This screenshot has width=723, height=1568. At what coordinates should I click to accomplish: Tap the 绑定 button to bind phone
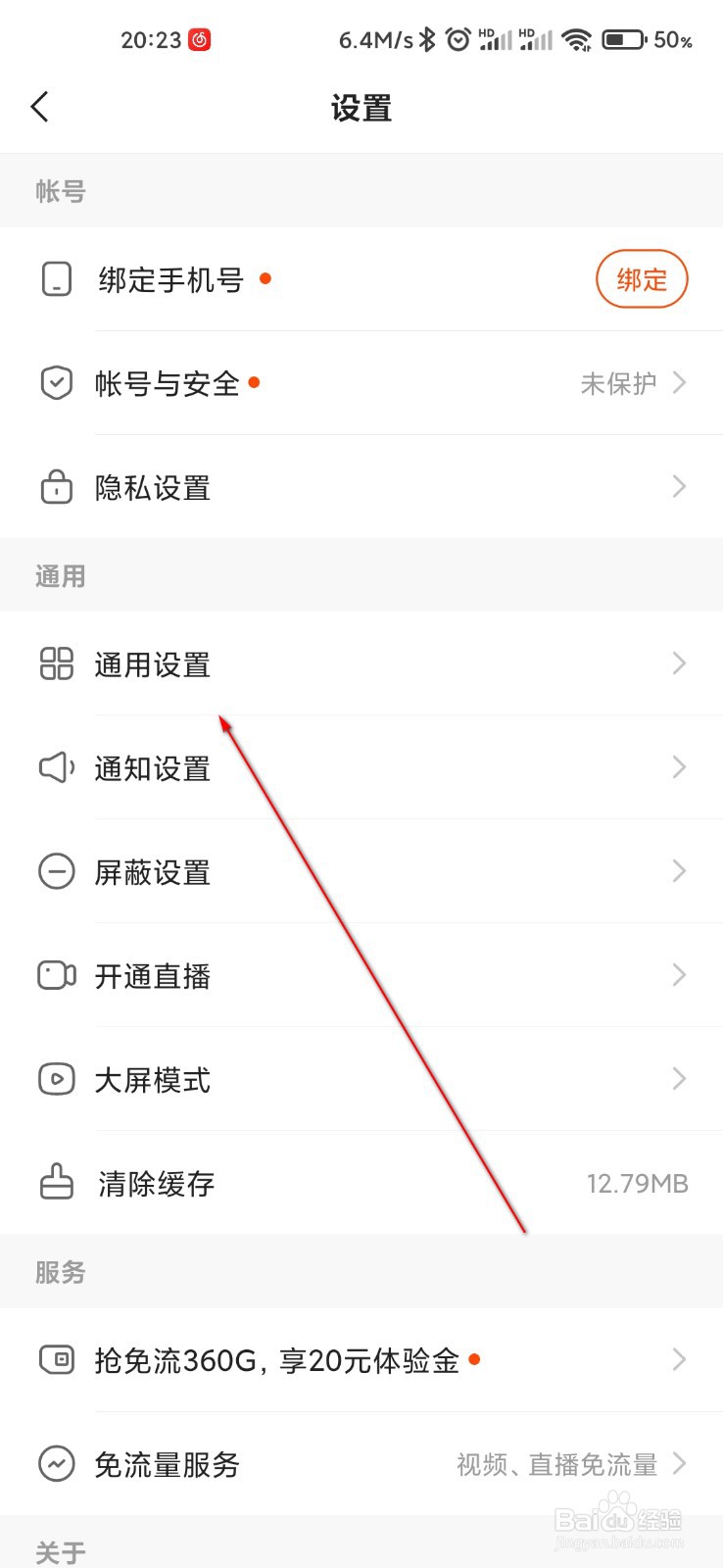point(642,279)
